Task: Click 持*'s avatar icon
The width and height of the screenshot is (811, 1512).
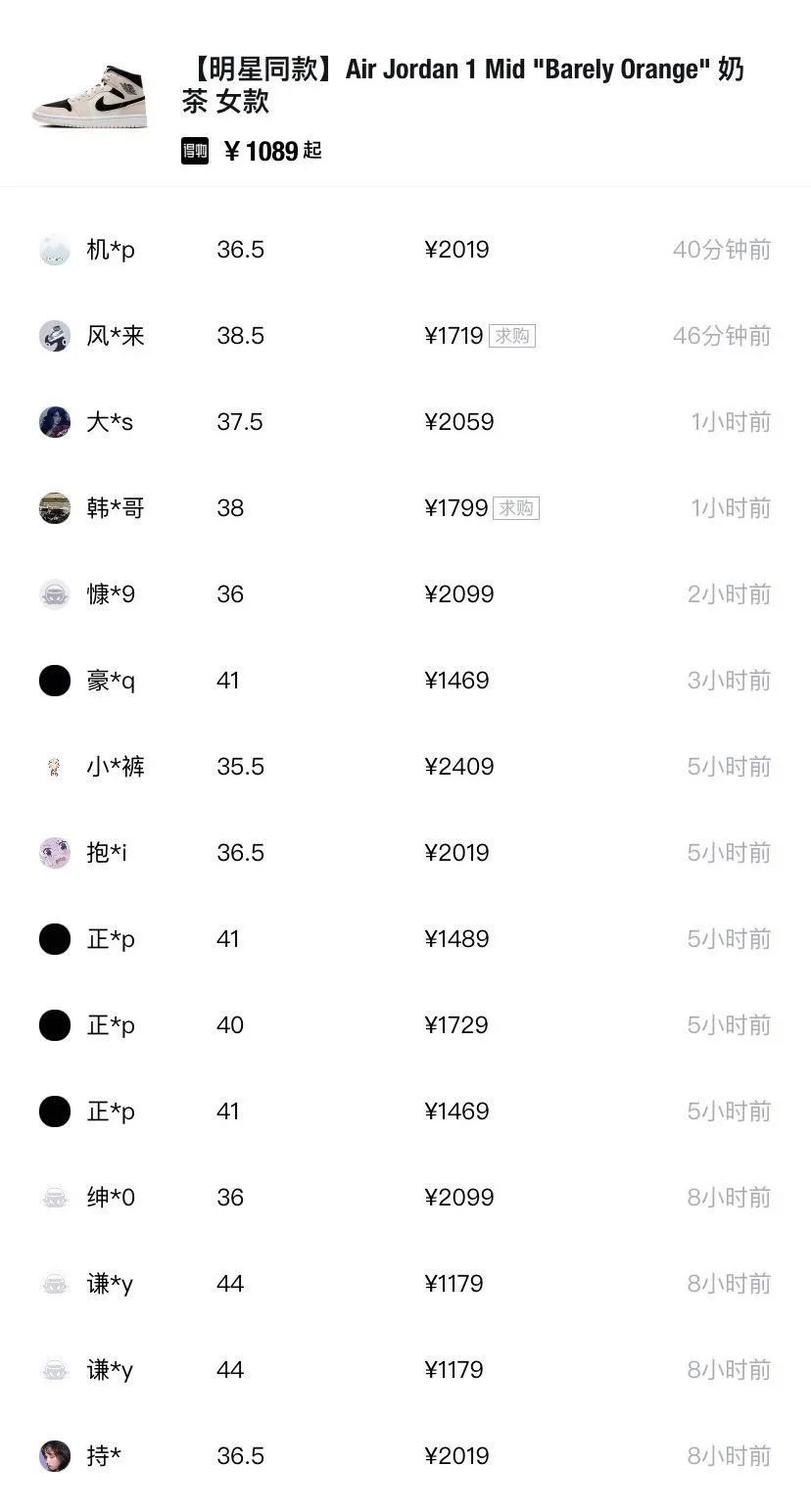Action: [55, 1456]
